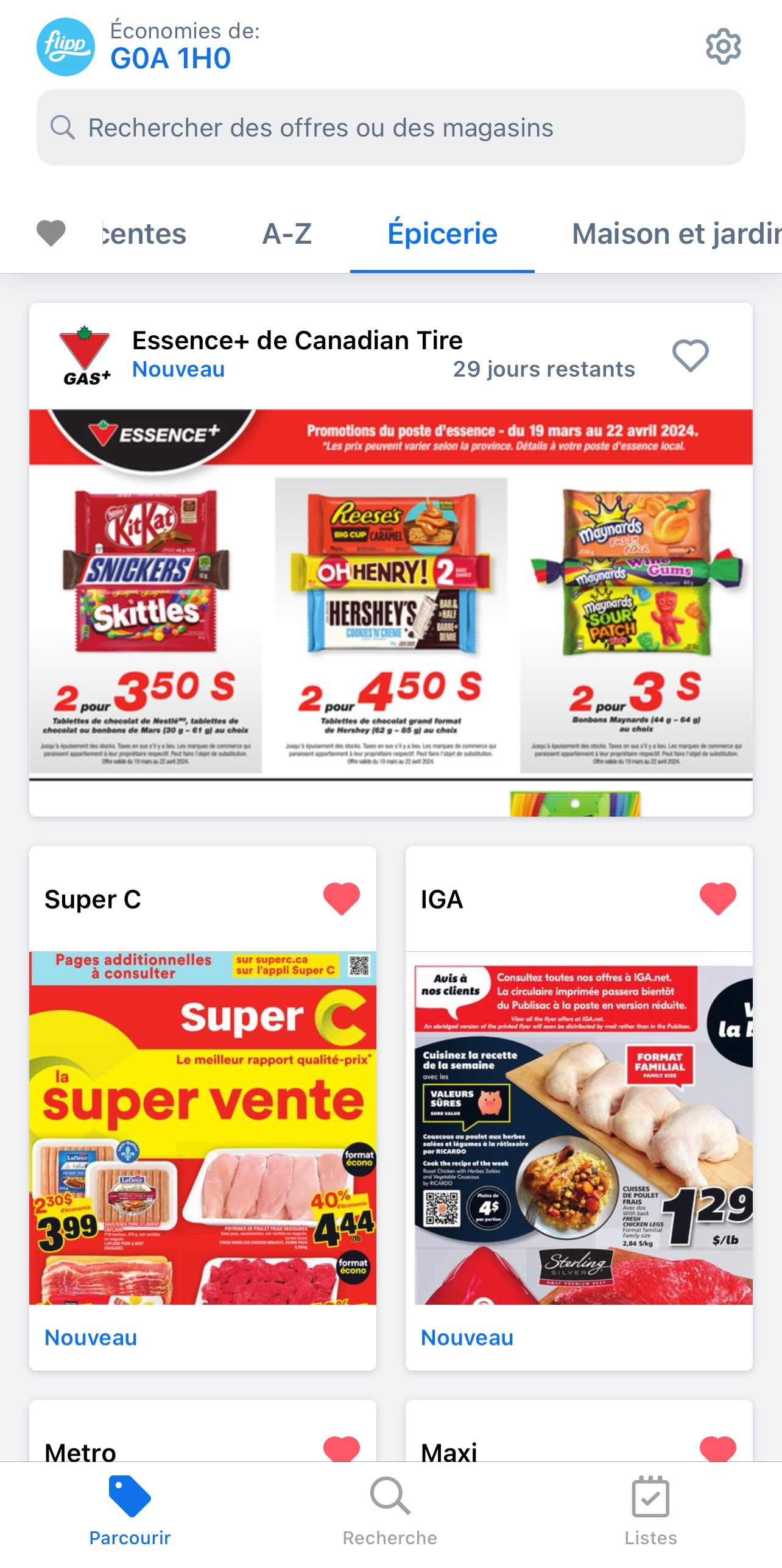Screen dimensions: 782x1568
Task: Select the Épicerie tab
Action: pyautogui.click(x=442, y=234)
